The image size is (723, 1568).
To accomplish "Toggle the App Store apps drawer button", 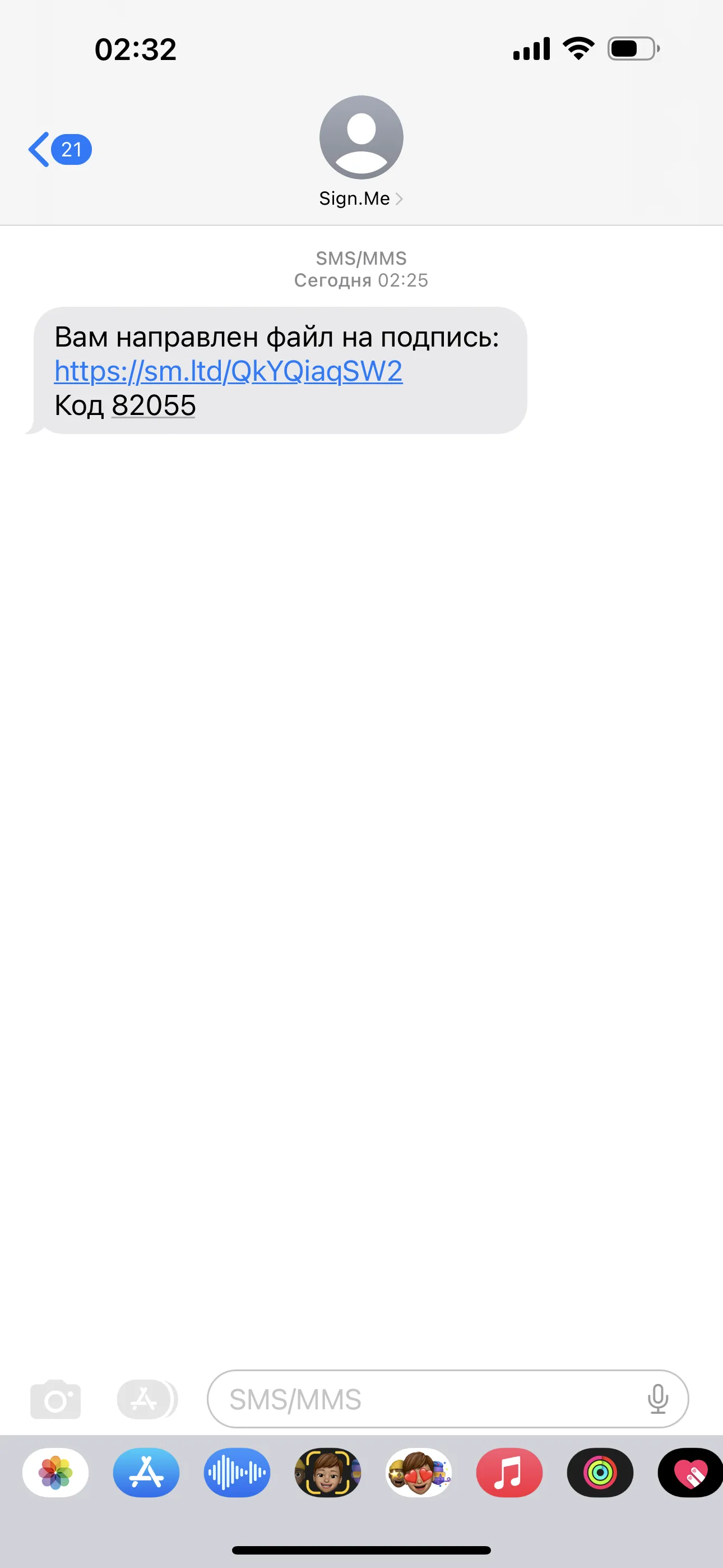I will [x=147, y=1399].
